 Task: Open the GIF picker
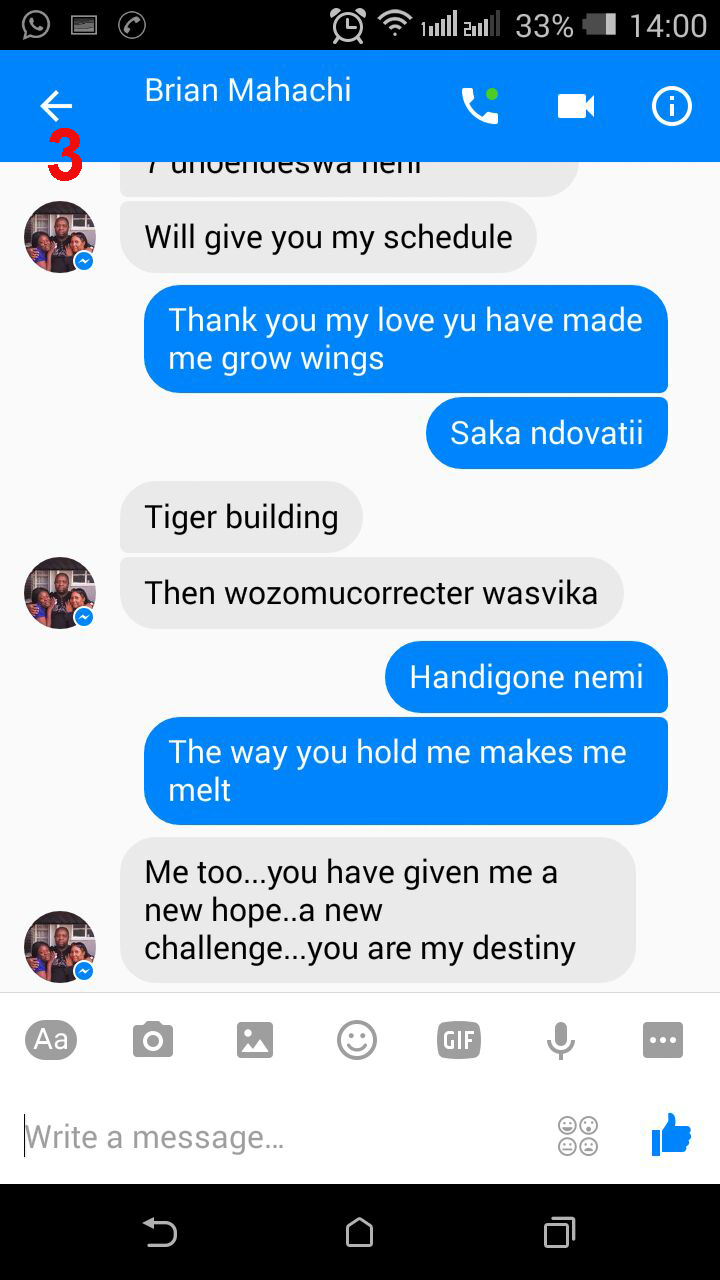coord(459,1040)
